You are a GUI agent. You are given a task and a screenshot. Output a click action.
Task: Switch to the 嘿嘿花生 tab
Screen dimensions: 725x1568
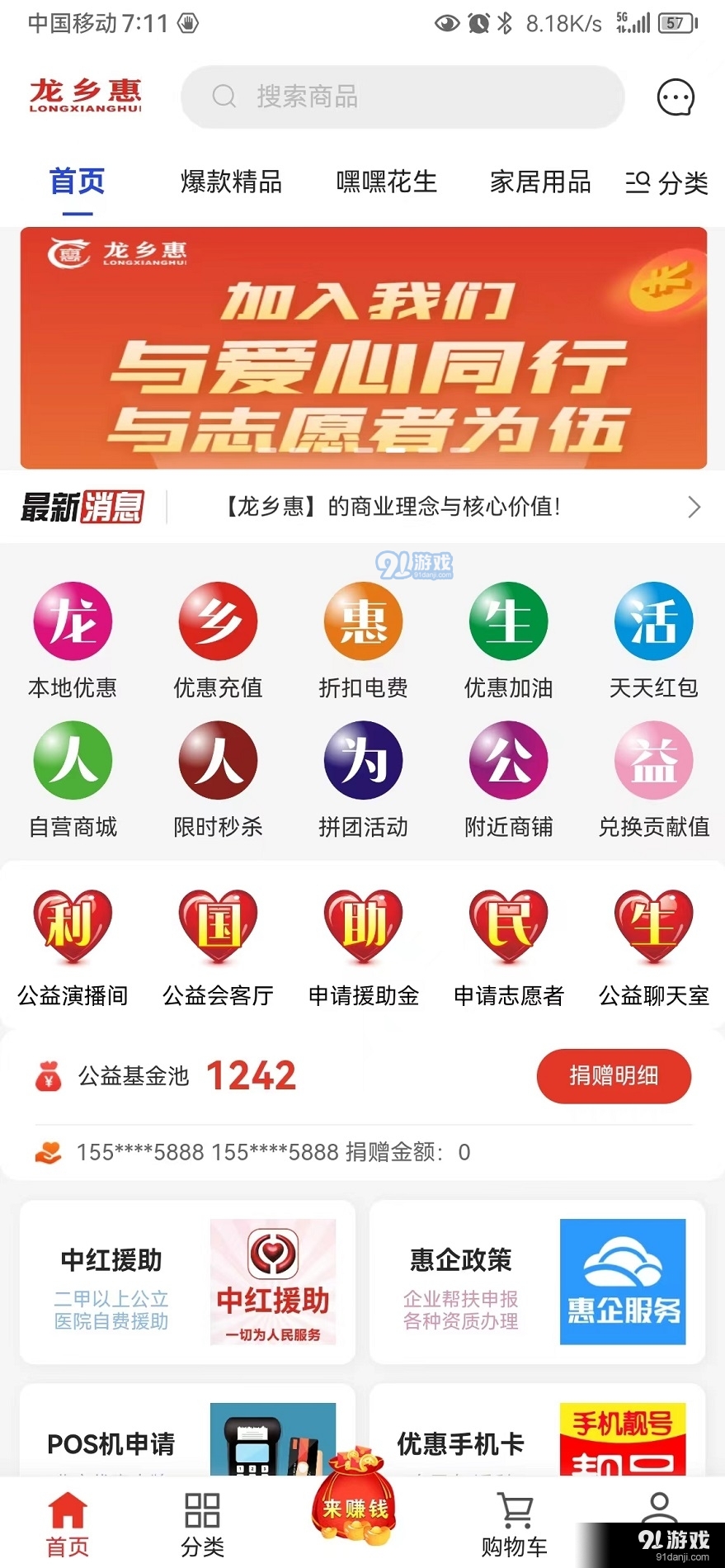(x=386, y=182)
